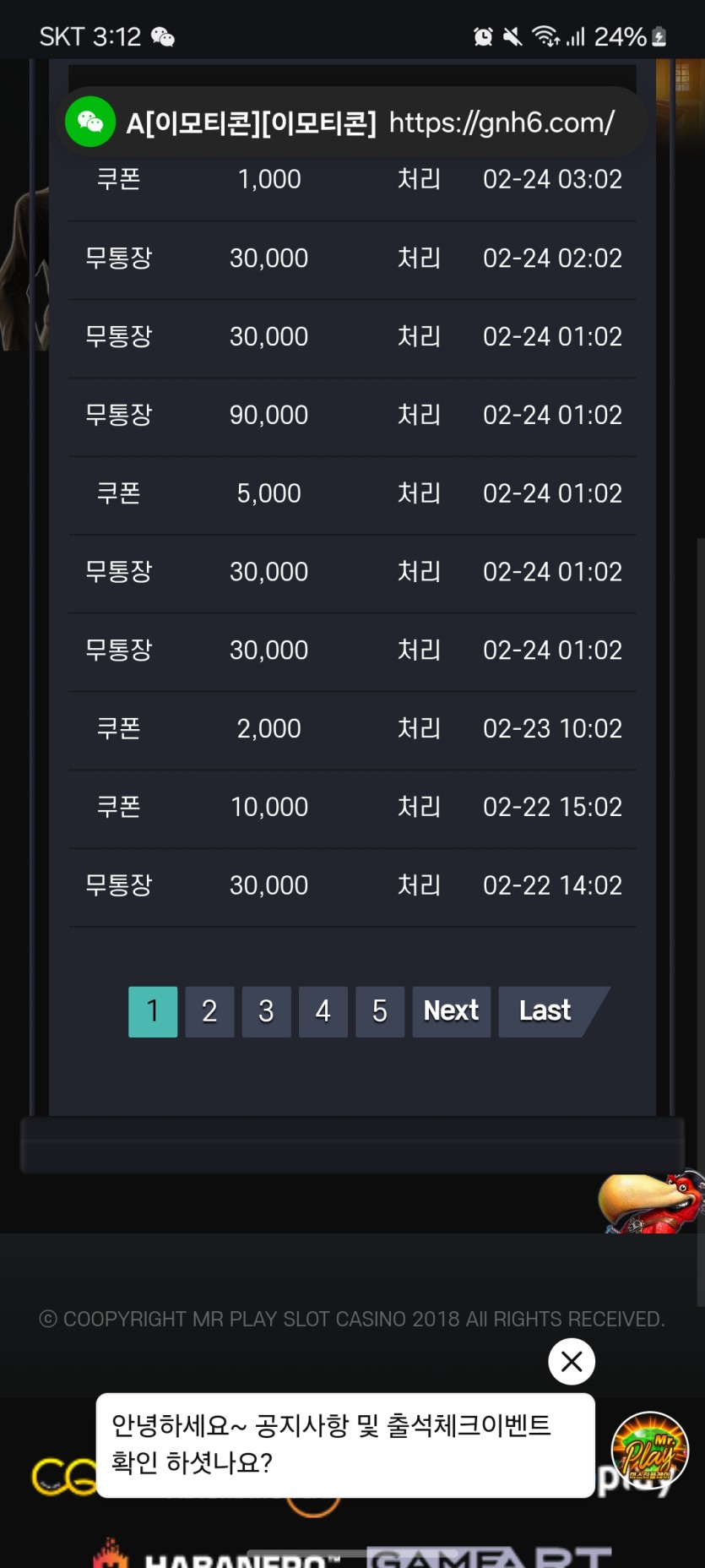The image size is (705, 1568).
Task: Go to page 4
Action: pyautogui.click(x=323, y=1011)
